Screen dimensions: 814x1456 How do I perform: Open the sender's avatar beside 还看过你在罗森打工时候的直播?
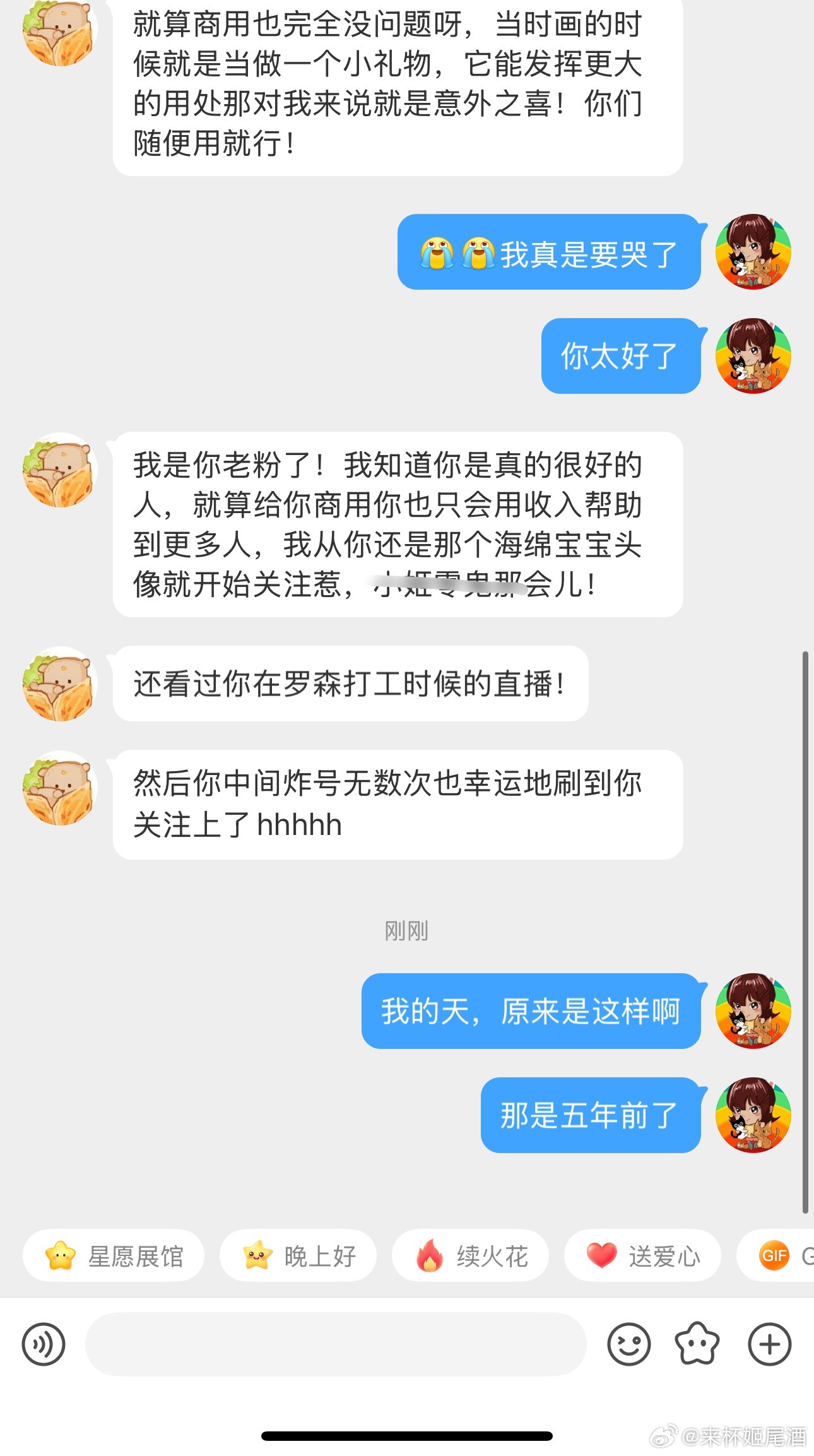60,684
